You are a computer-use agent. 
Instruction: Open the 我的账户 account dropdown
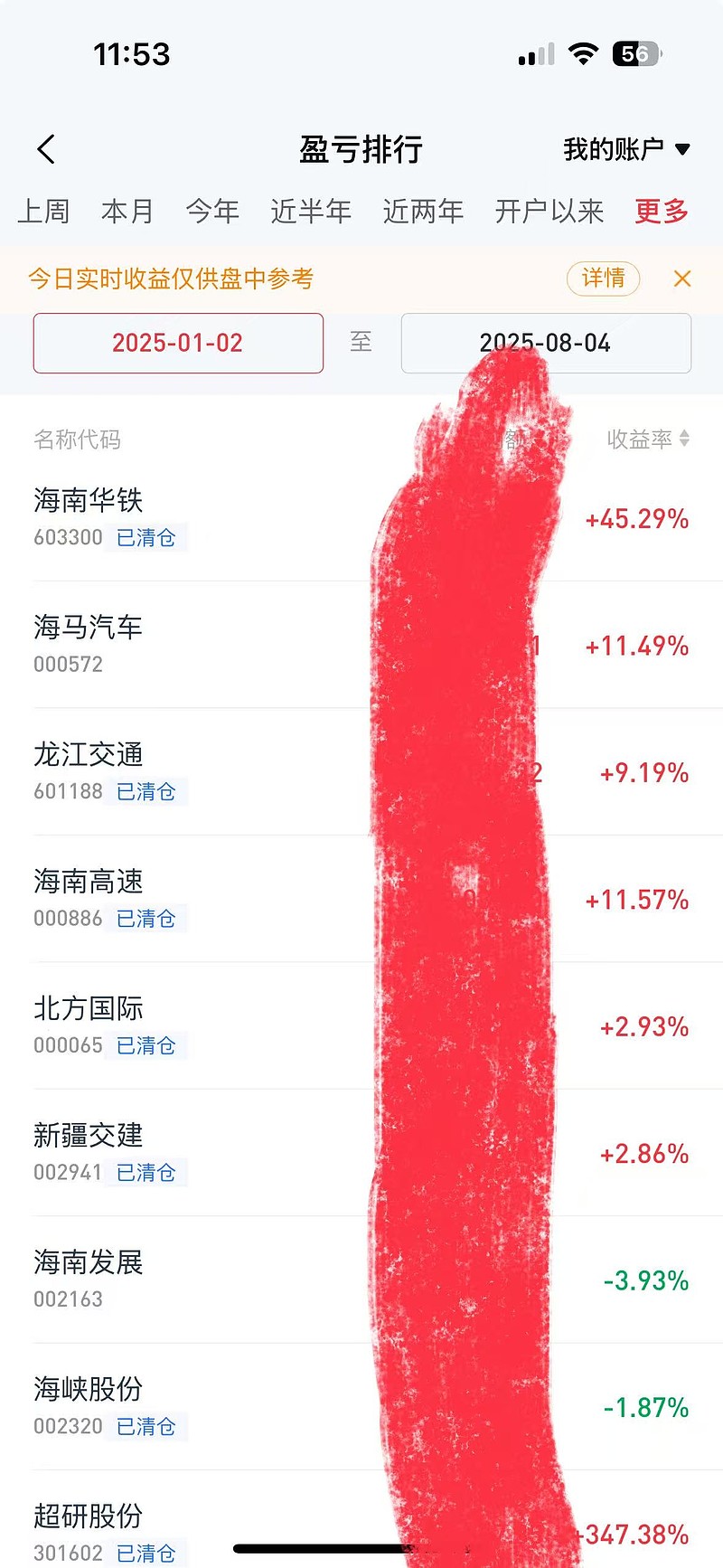click(x=626, y=149)
